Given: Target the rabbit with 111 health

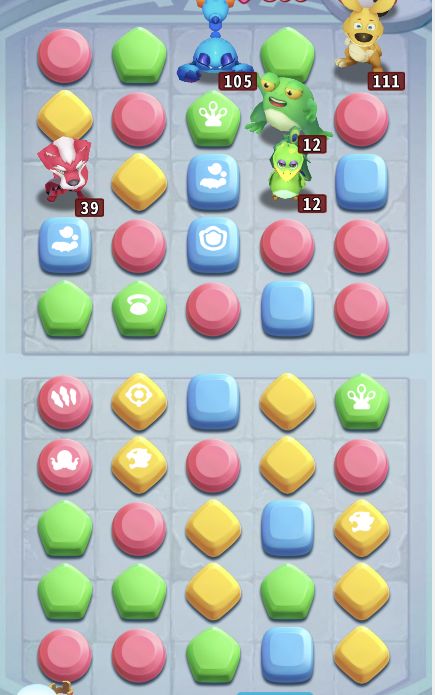Looking at the screenshot, I should (x=360, y=38).
